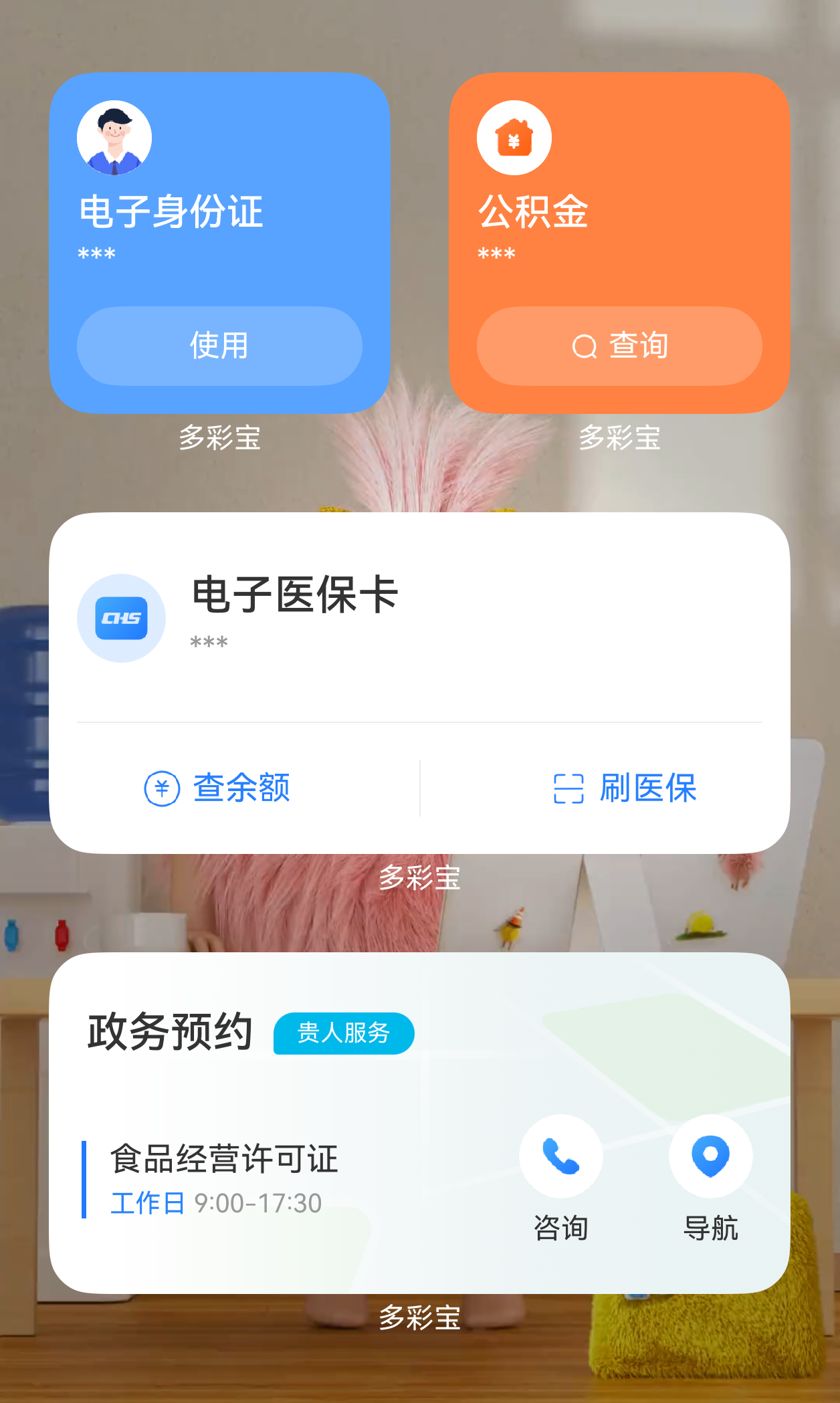Click the CHS medical card icon
The height and width of the screenshot is (1403, 840).
point(121,619)
